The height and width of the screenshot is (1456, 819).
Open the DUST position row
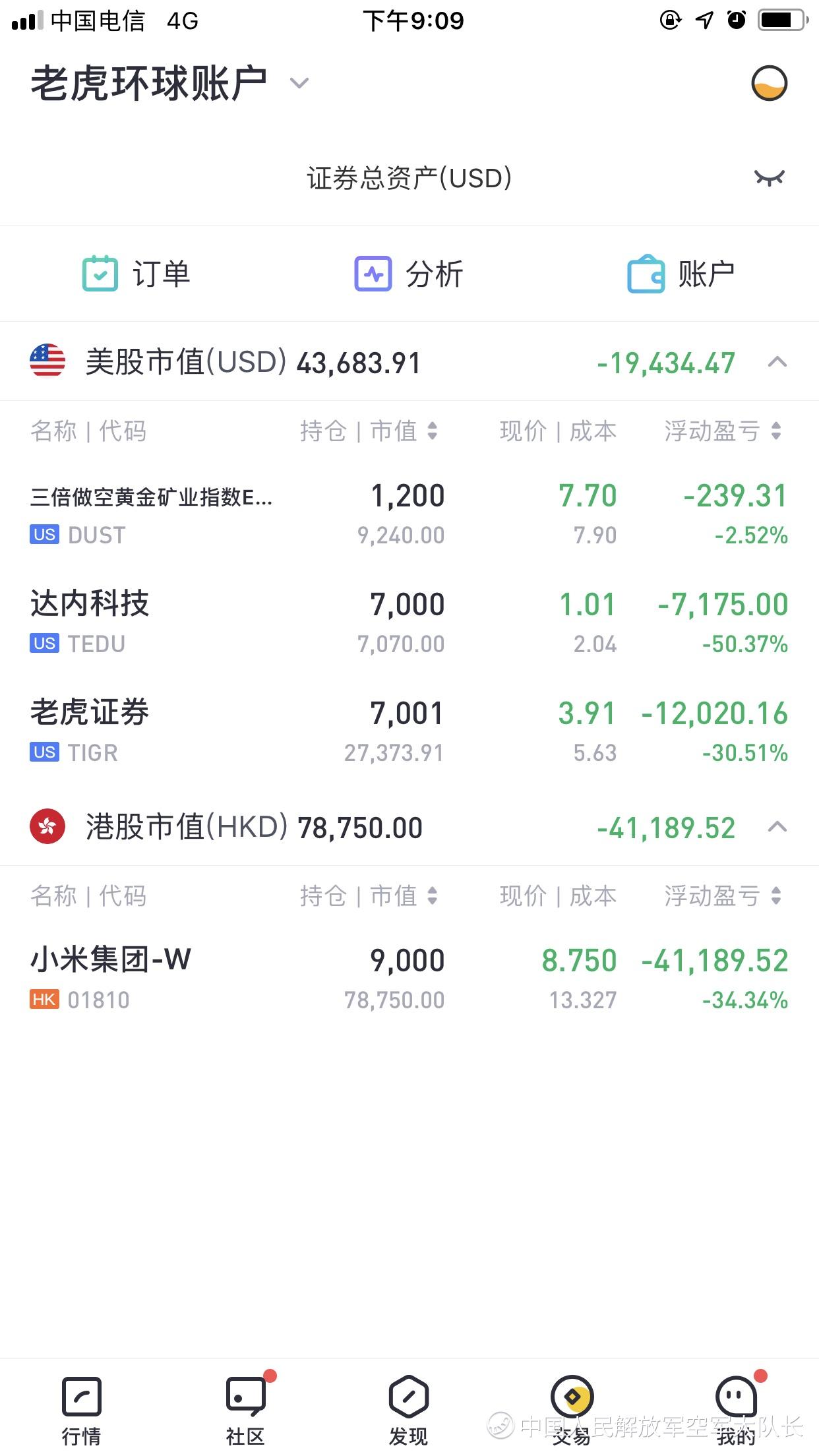[x=409, y=514]
